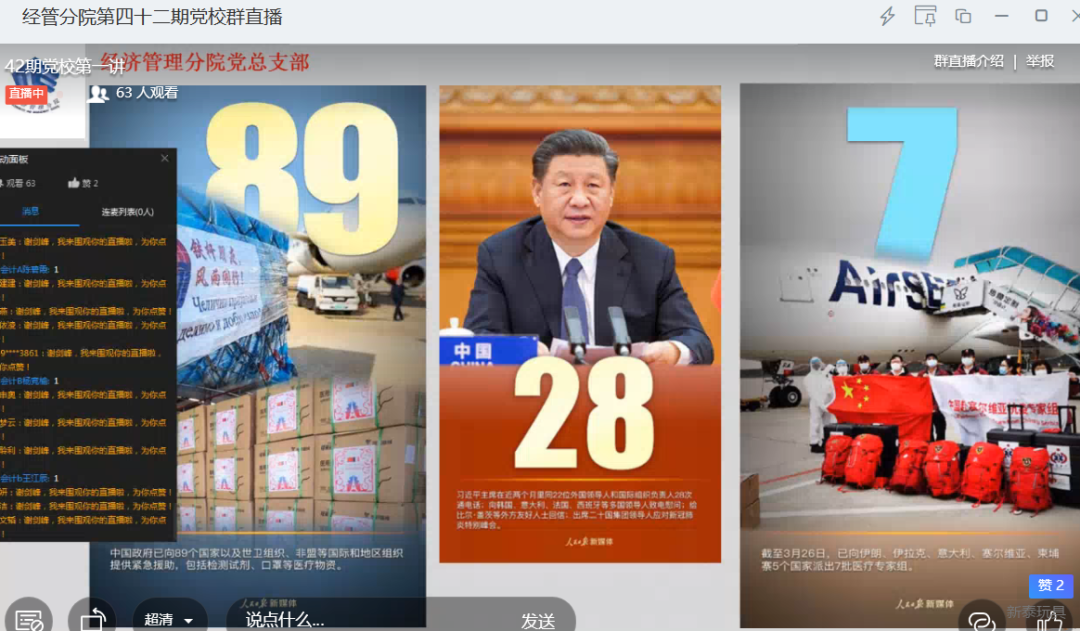Tap the overlapping squares window icon

[x=963, y=16]
